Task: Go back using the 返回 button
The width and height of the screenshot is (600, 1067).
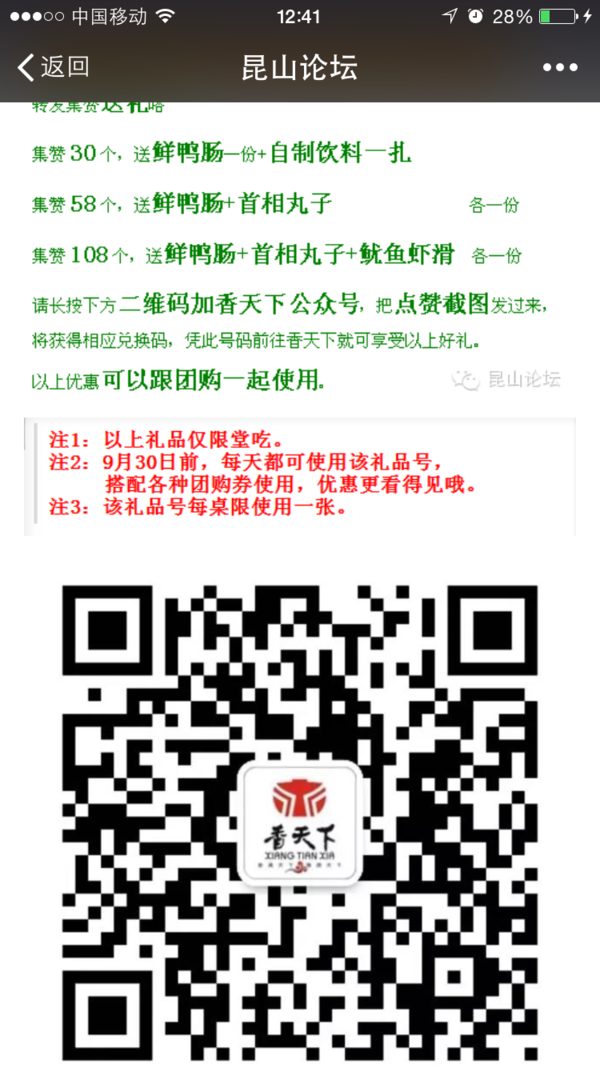Action: [53, 67]
